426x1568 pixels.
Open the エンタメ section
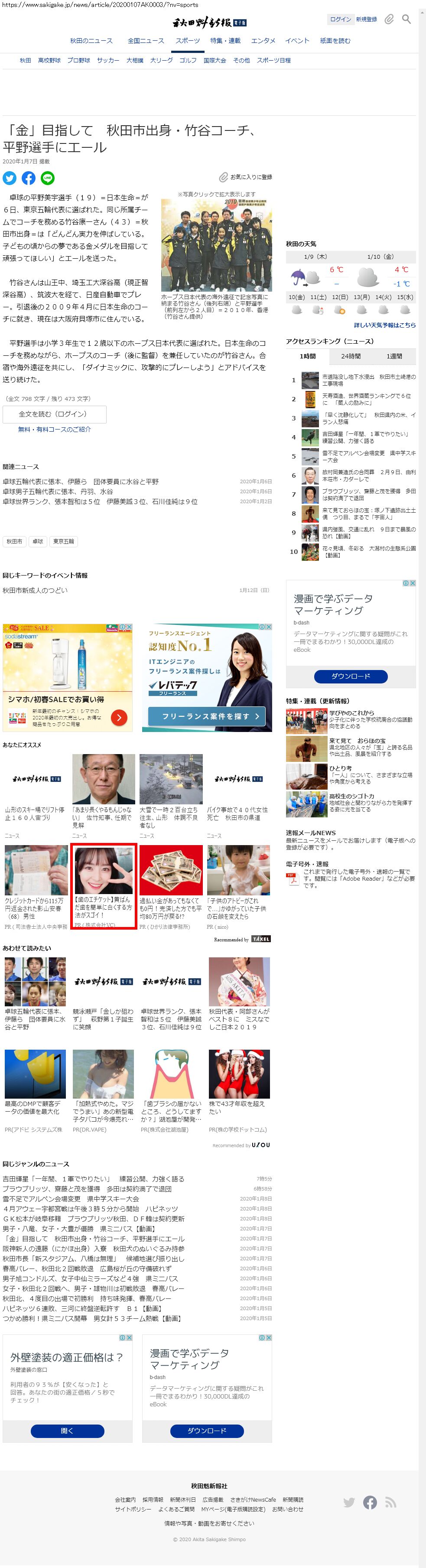click(x=263, y=41)
